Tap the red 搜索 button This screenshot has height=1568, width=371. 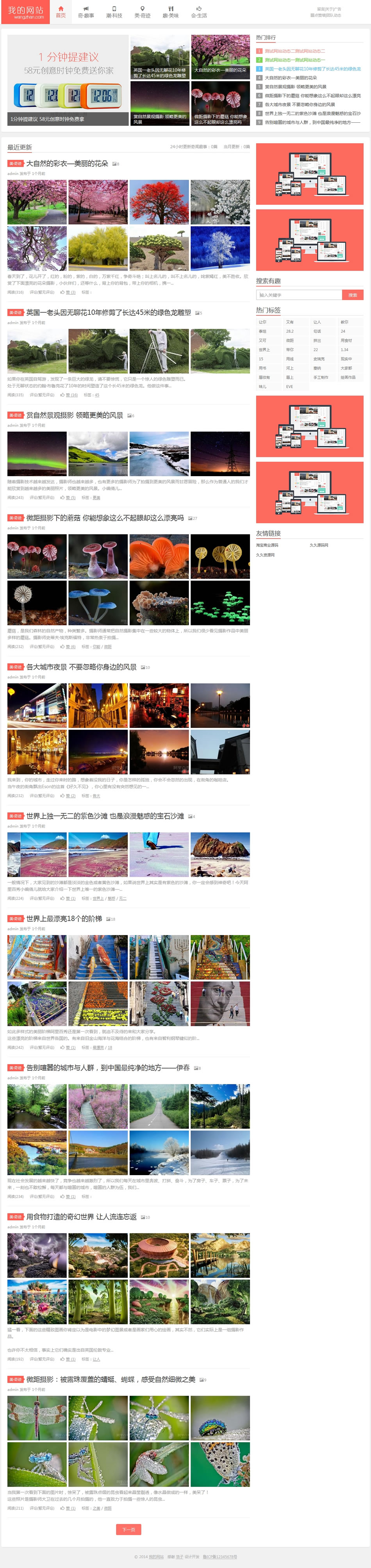click(x=353, y=295)
